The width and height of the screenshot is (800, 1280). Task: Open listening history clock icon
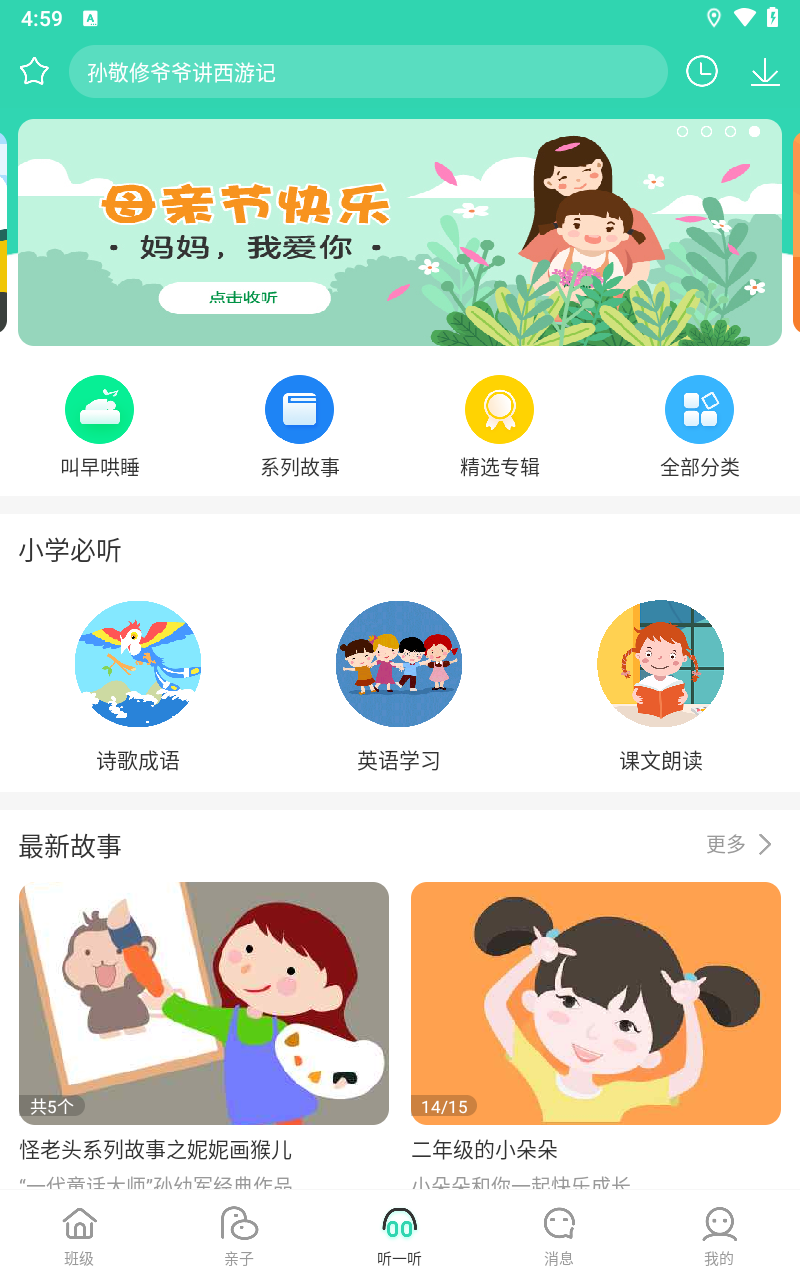702,71
